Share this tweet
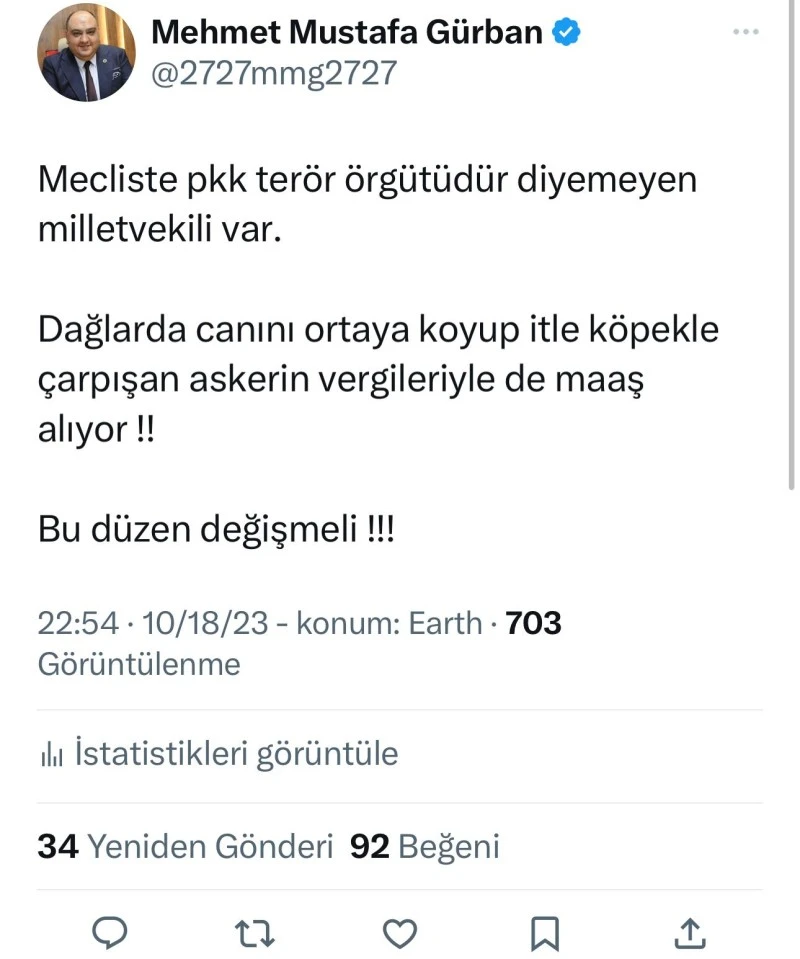Screen dimensions: 800x959 pyautogui.click(x=690, y=933)
